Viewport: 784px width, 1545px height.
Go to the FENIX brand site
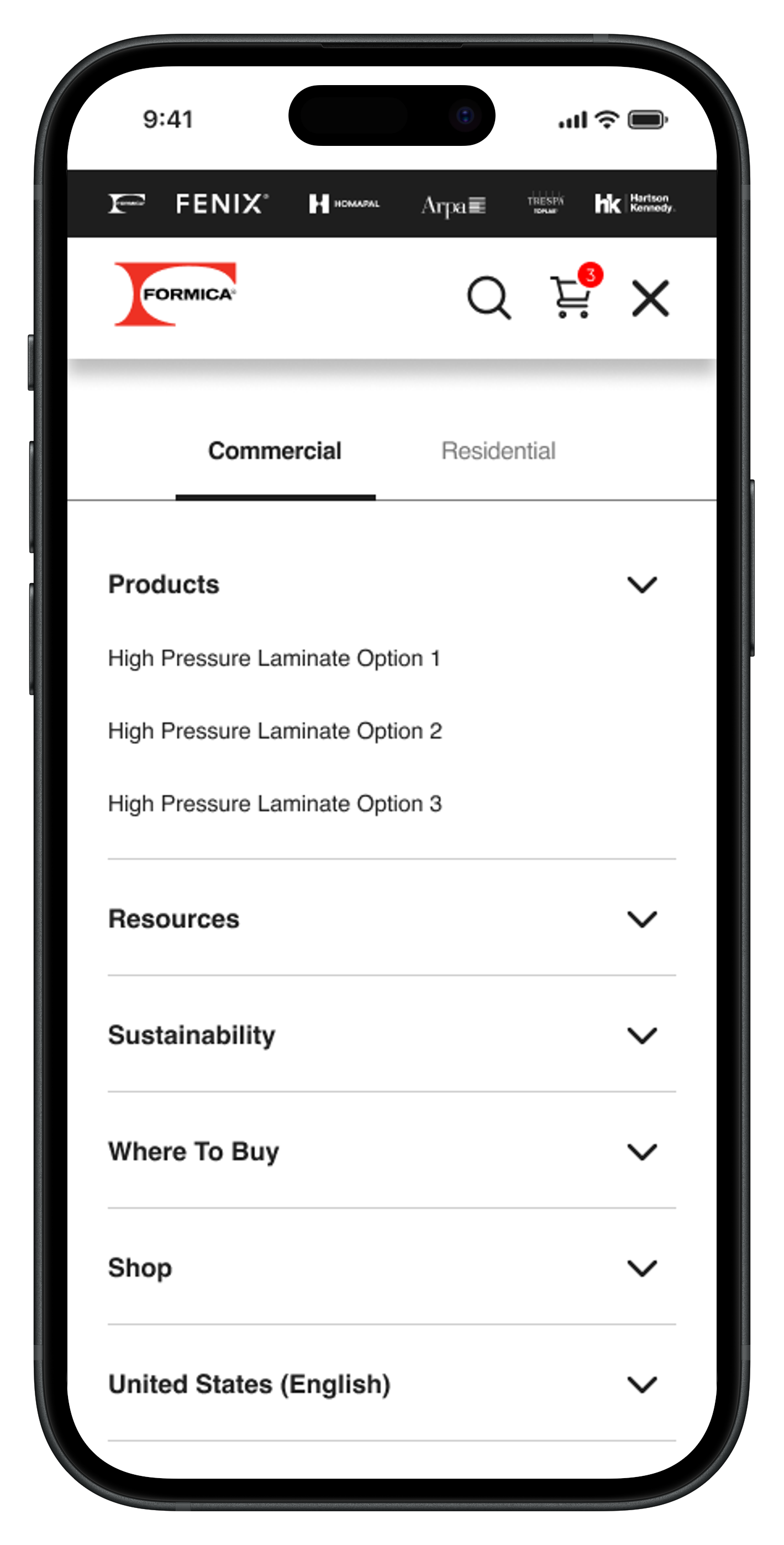[x=222, y=204]
